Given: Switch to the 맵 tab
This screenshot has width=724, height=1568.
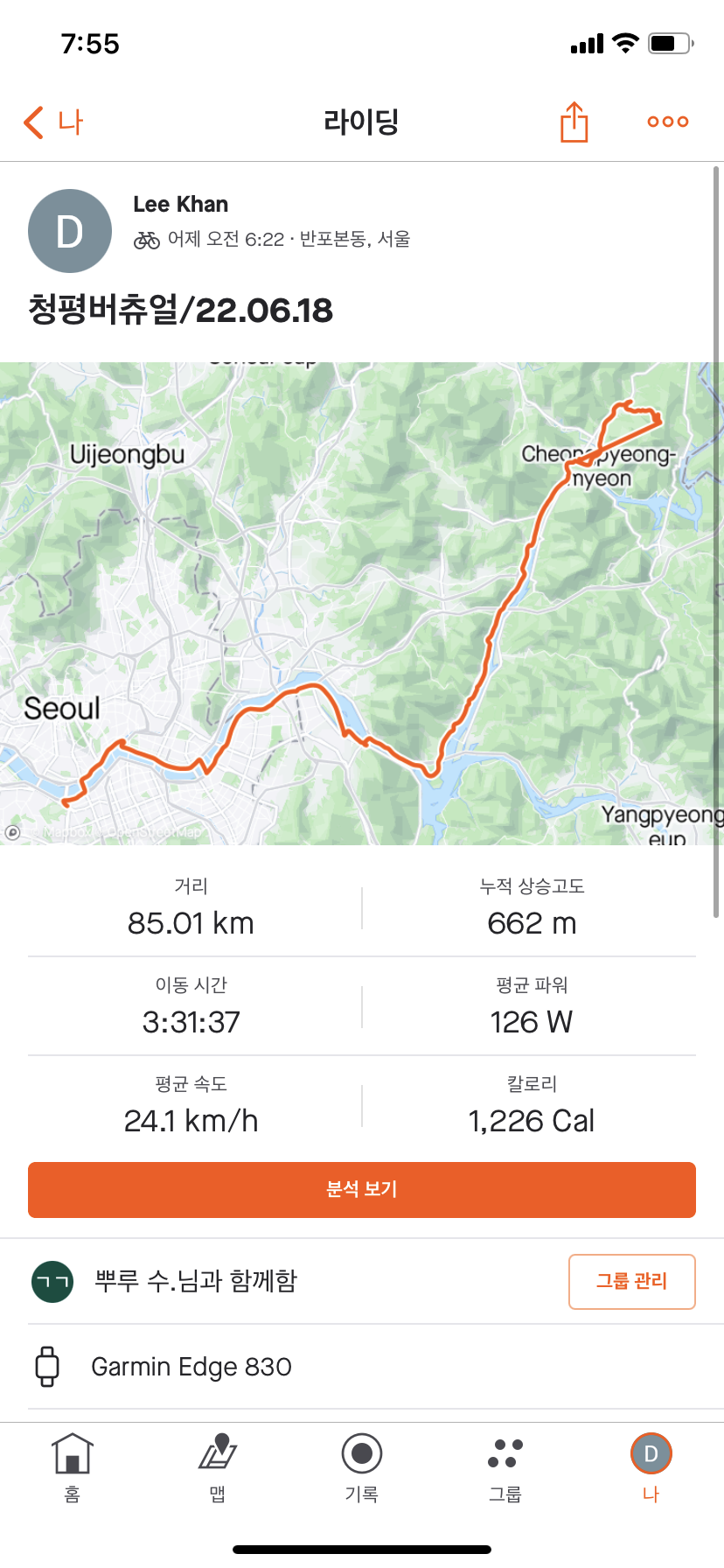Looking at the screenshot, I should tap(218, 1467).
